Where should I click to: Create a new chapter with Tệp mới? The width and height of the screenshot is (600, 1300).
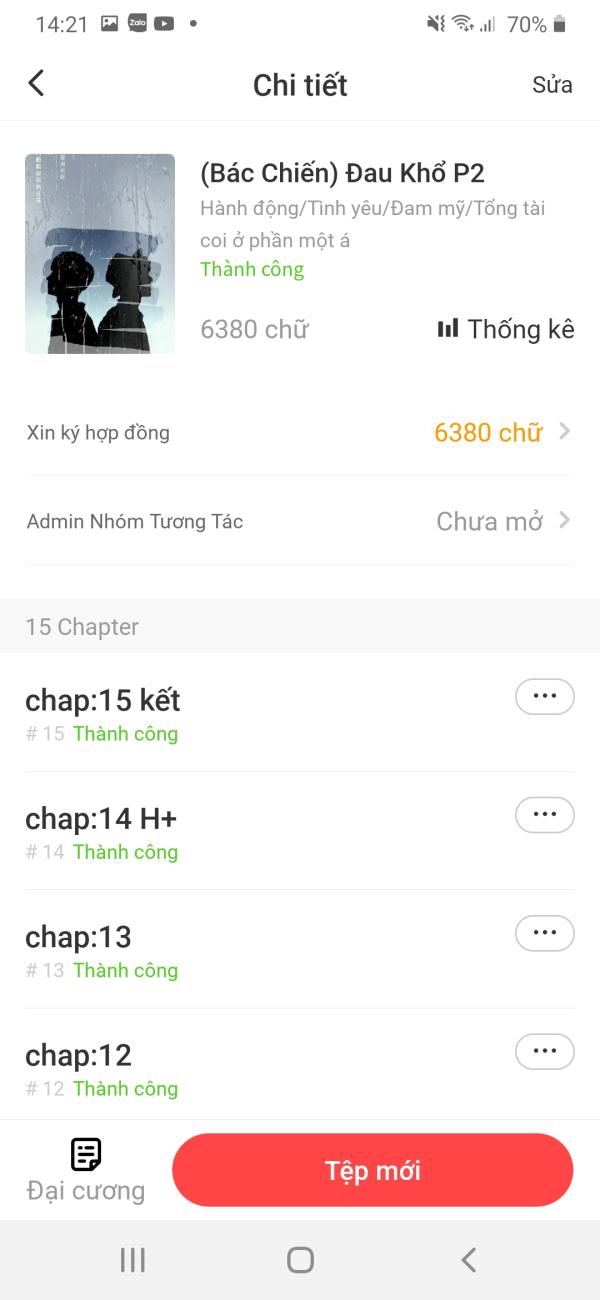(372, 1170)
